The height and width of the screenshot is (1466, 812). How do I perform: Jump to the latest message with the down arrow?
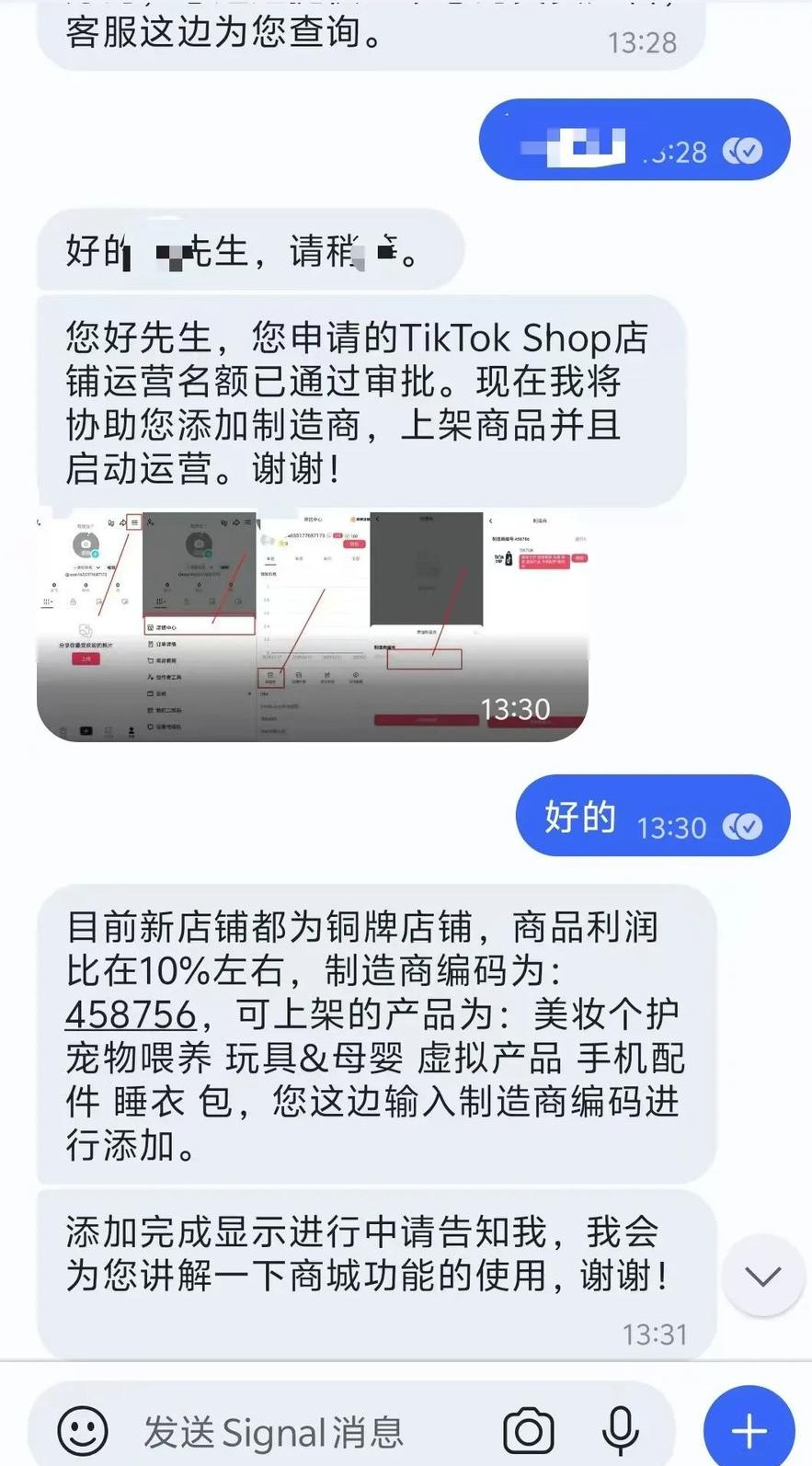pyautogui.click(x=762, y=1277)
